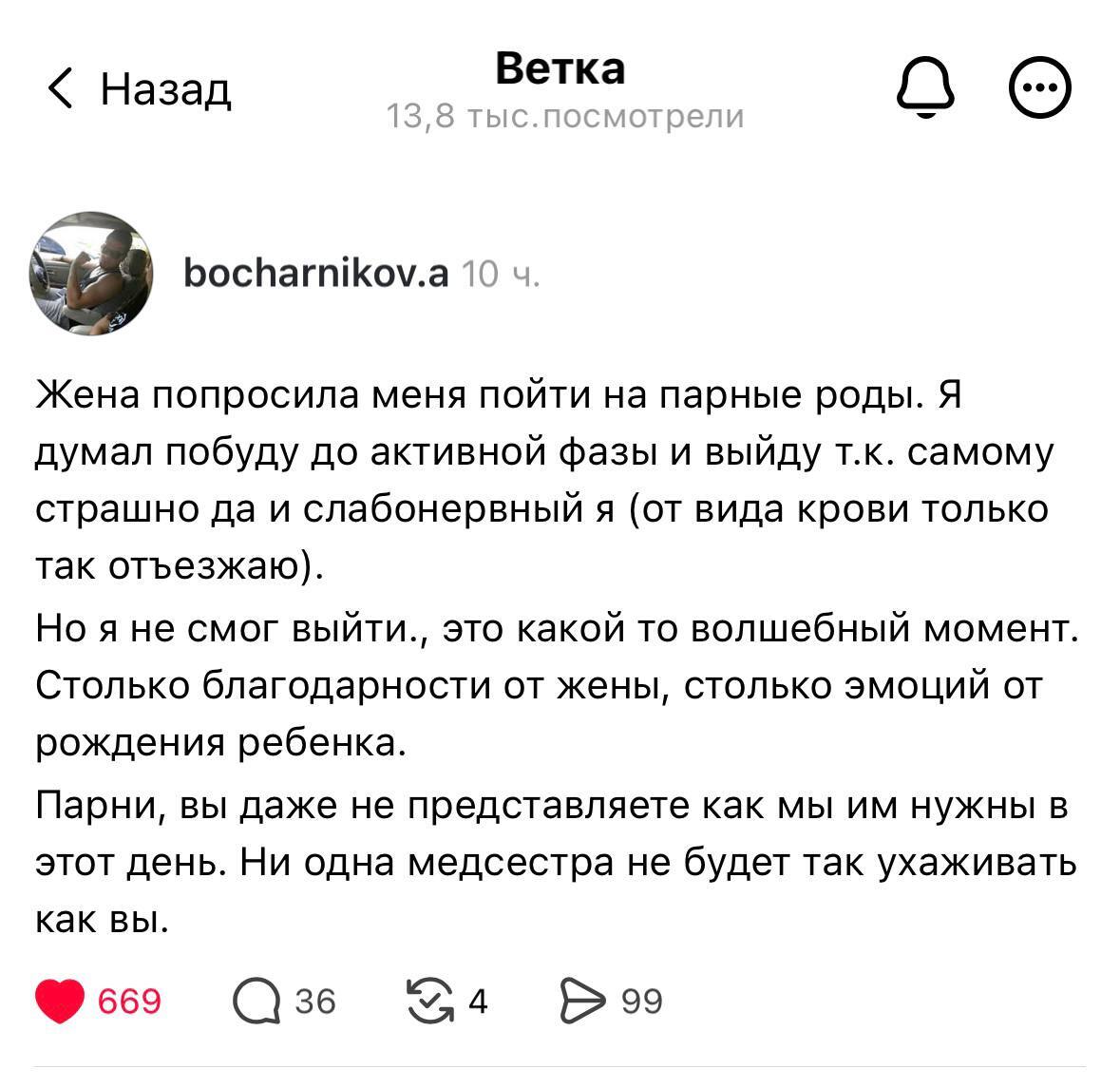Open bocharnikov.a's profile picture
This screenshot has width=1120, height=1088.
tap(91, 273)
